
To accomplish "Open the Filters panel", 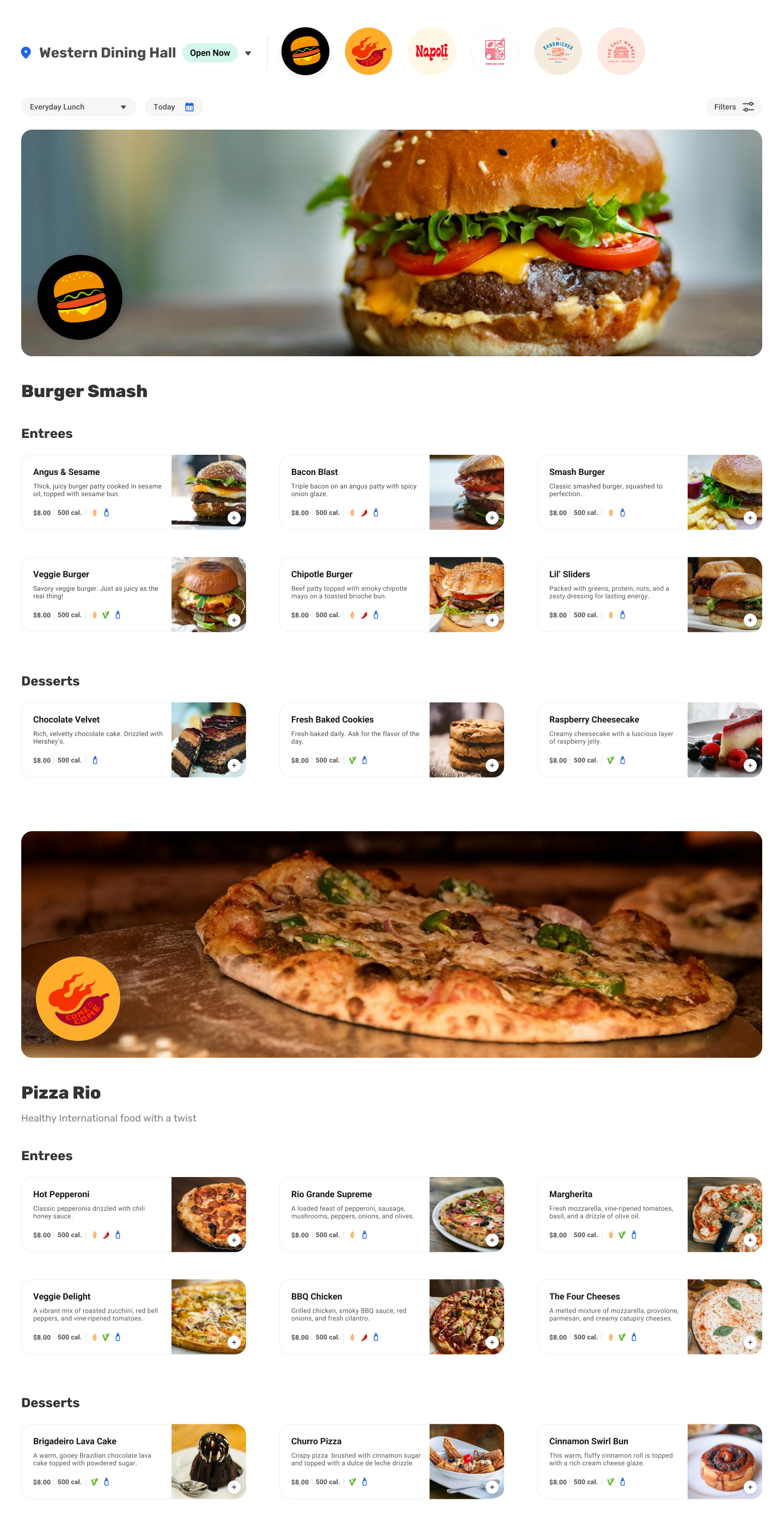I will click(x=733, y=106).
